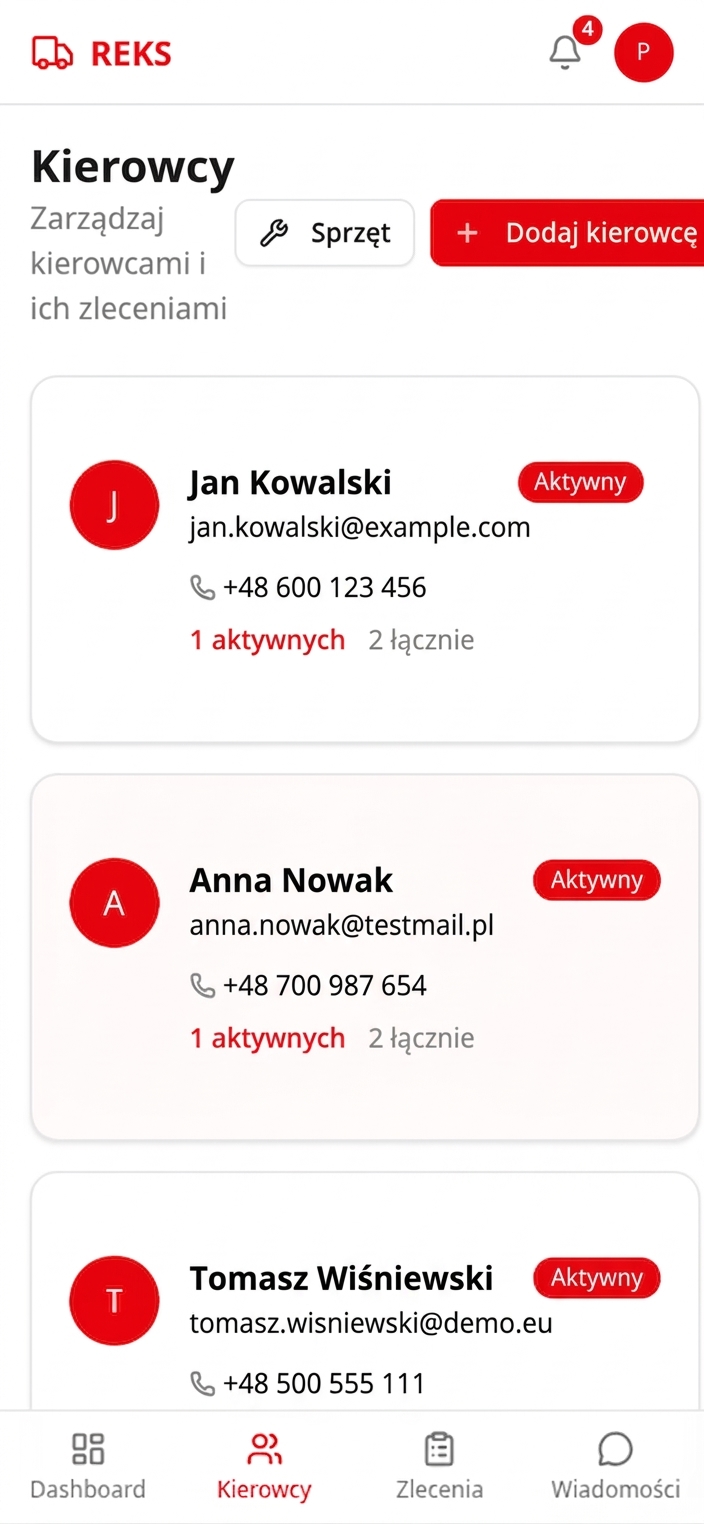Open Jan Kowalski's driver card
This screenshot has height=1524, width=704.
tap(365, 559)
